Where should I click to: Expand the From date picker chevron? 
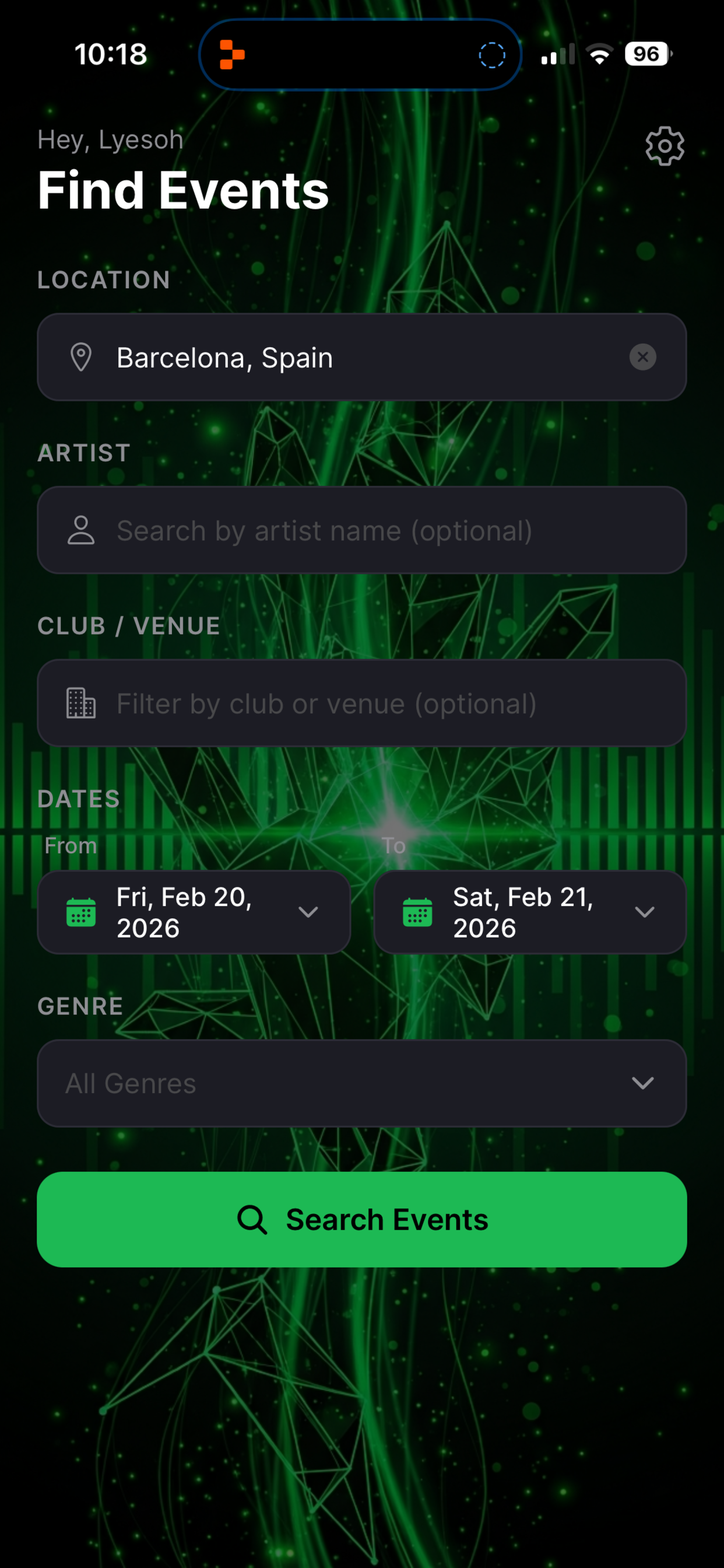pyautogui.click(x=308, y=912)
